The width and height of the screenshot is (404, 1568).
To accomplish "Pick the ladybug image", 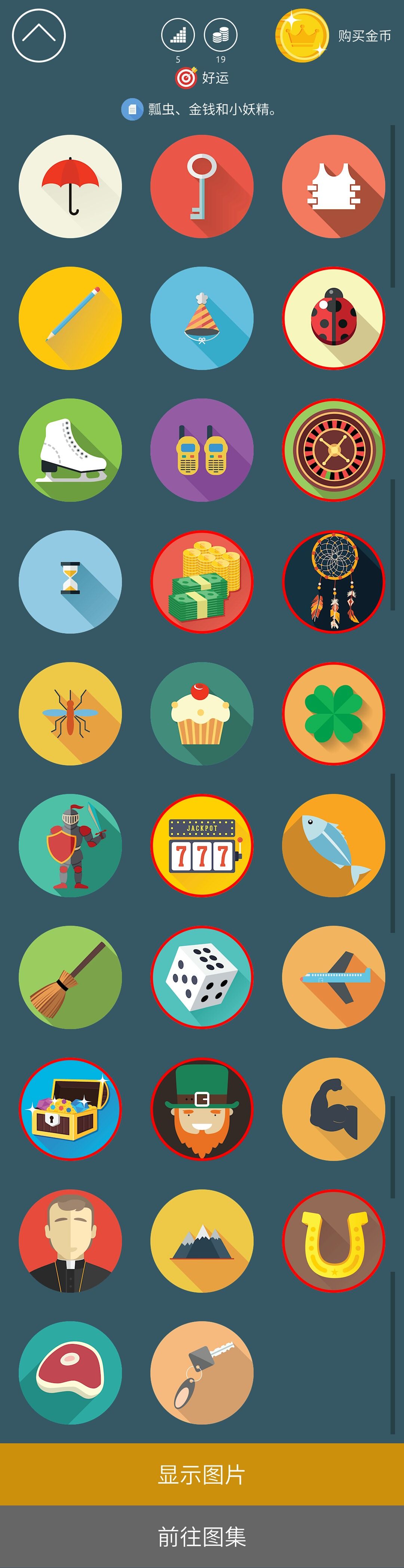I will click(333, 318).
